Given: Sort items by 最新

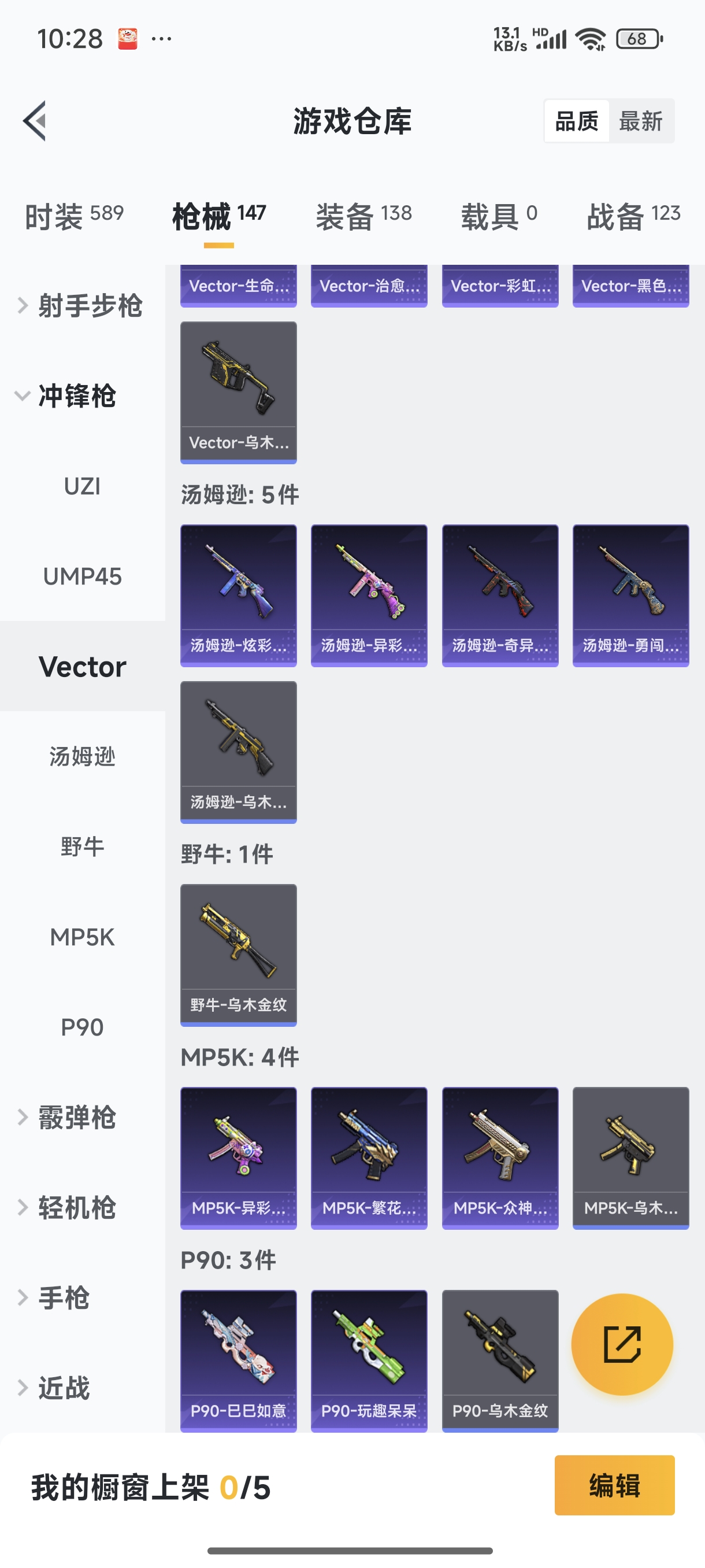Looking at the screenshot, I should 640,121.
